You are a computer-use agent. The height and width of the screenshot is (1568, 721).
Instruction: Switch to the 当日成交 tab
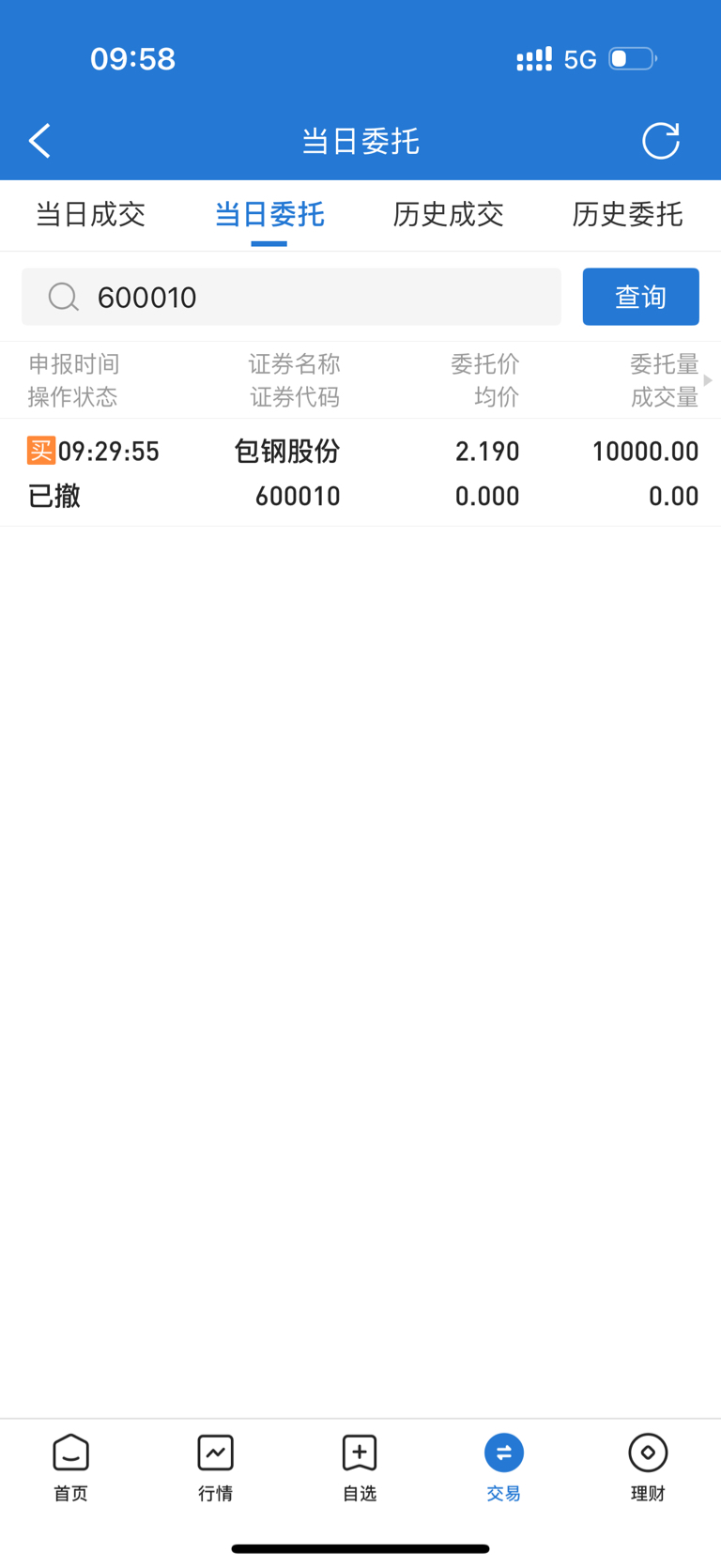pos(90,214)
